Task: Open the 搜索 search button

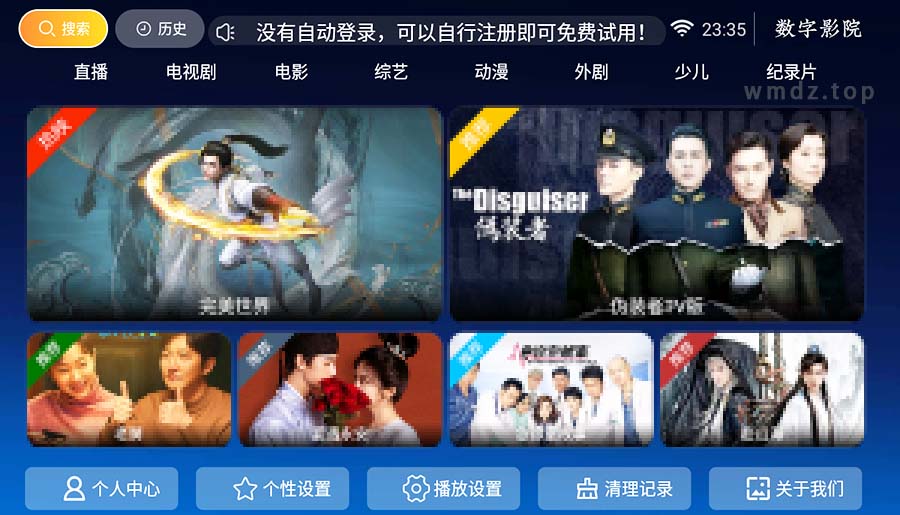Action: [x=63, y=29]
